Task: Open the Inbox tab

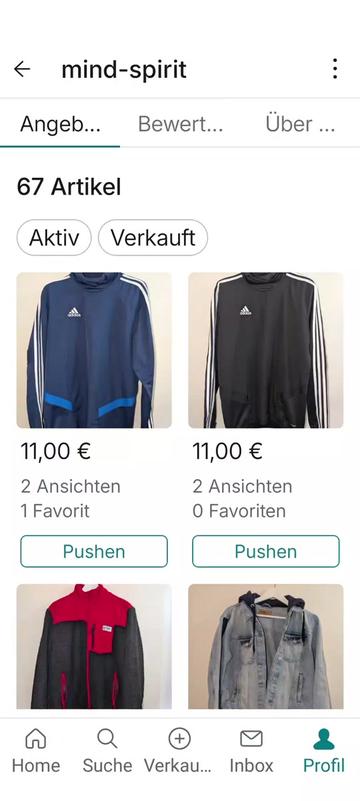Action: (x=251, y=751)
